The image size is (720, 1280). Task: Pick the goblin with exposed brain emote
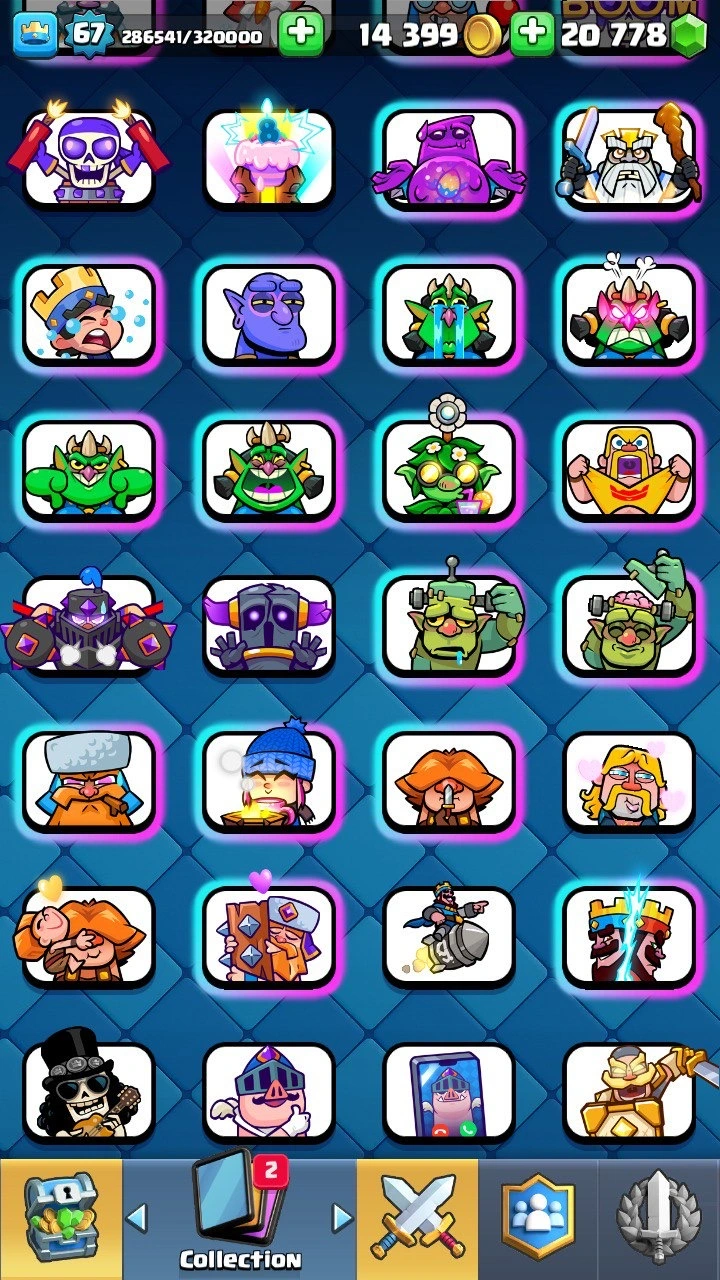629,625
